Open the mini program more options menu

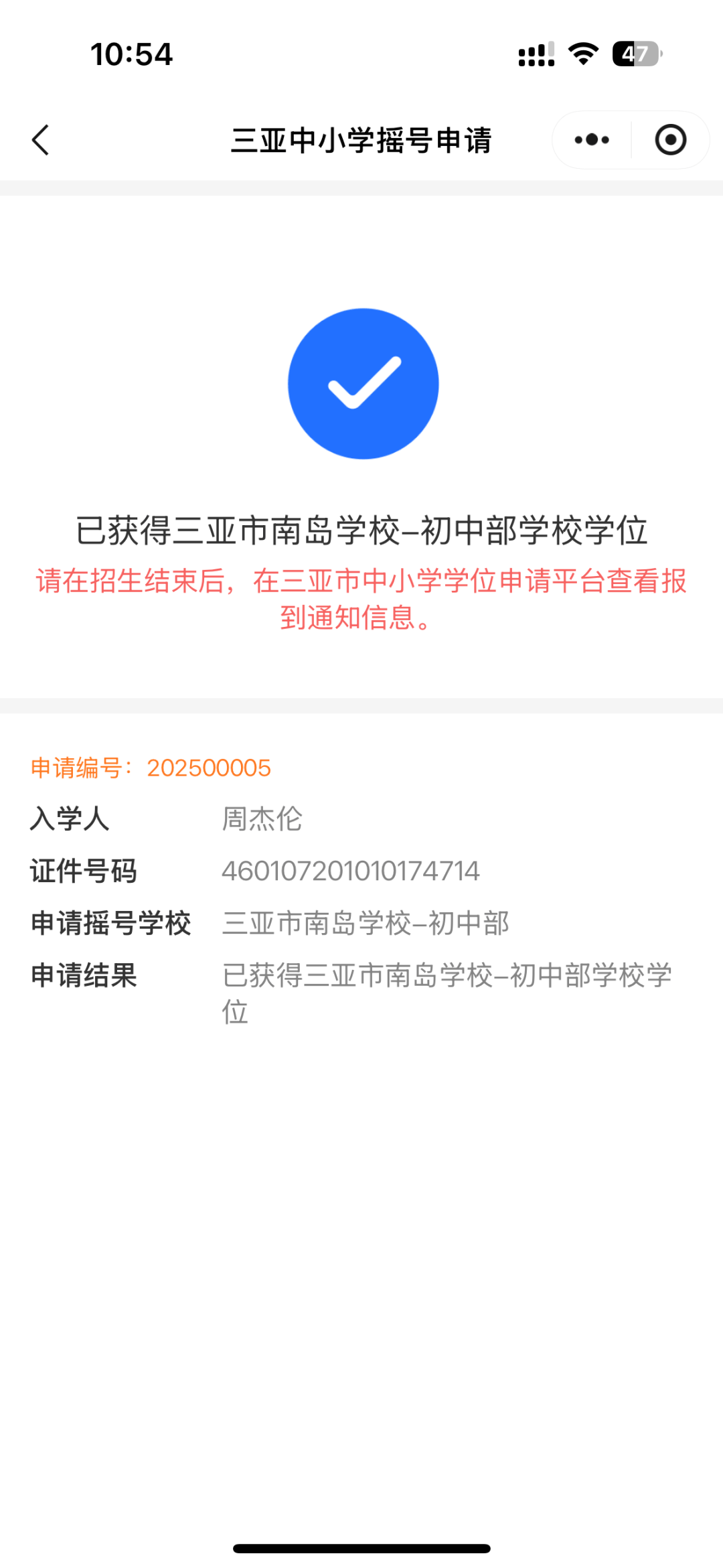click(x=592, y=140)
